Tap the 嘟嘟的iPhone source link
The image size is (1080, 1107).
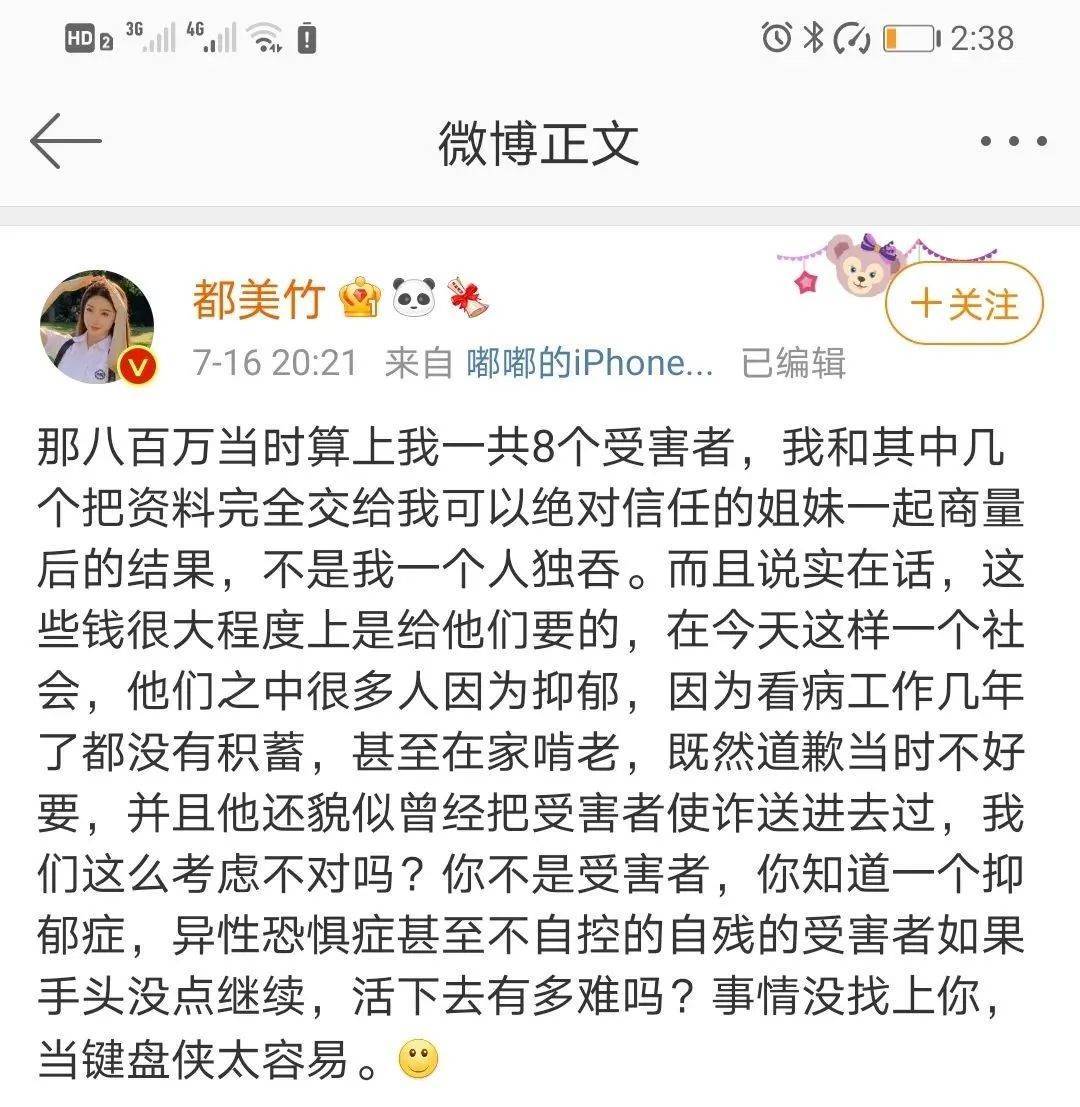point(590,363)
